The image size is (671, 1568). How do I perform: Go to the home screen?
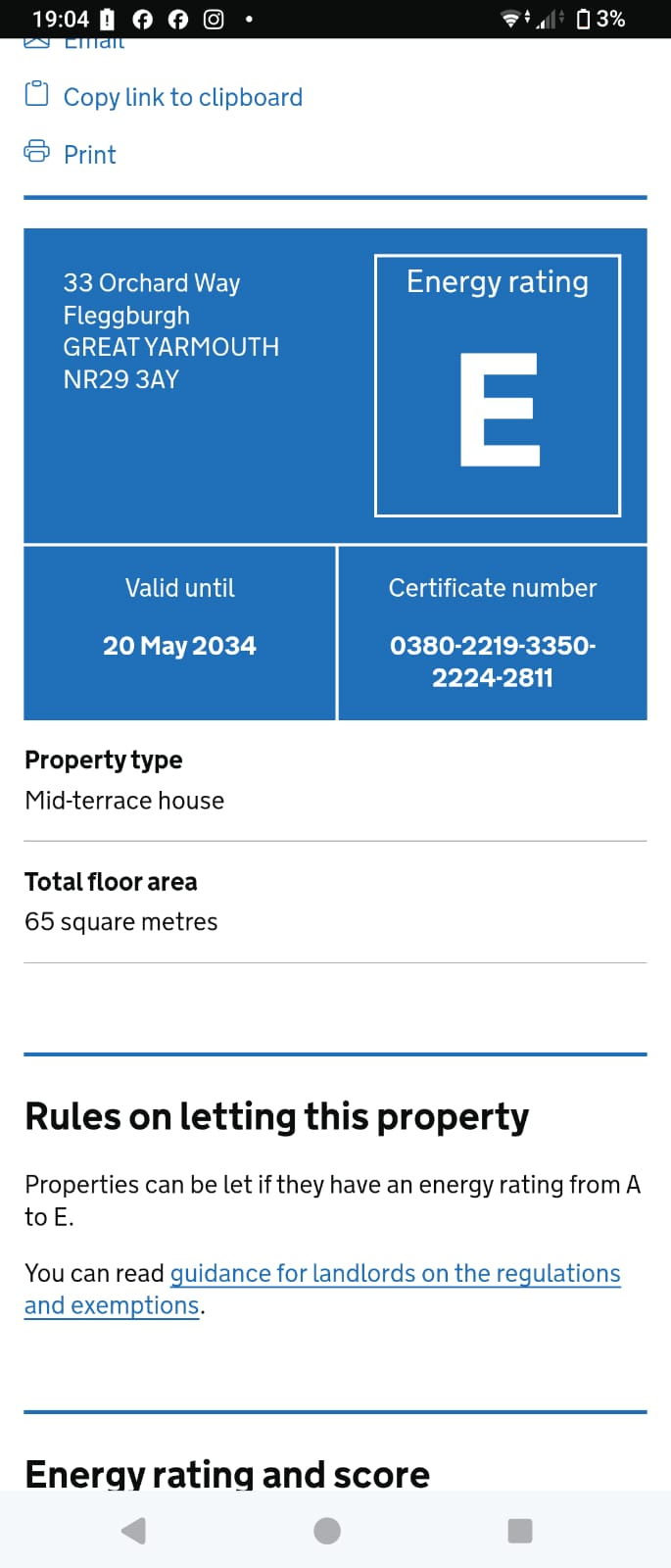click(327, 1531)
